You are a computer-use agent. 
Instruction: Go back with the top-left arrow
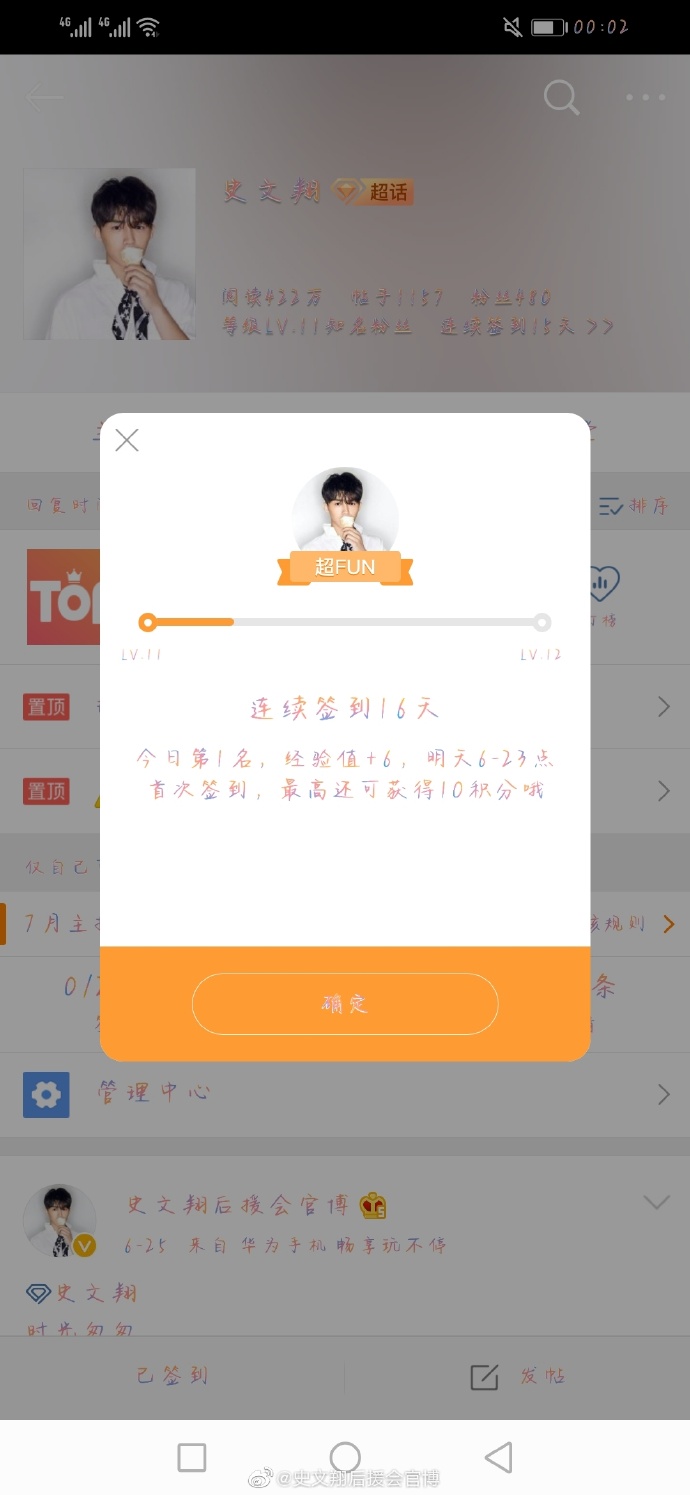coord(45,97)
